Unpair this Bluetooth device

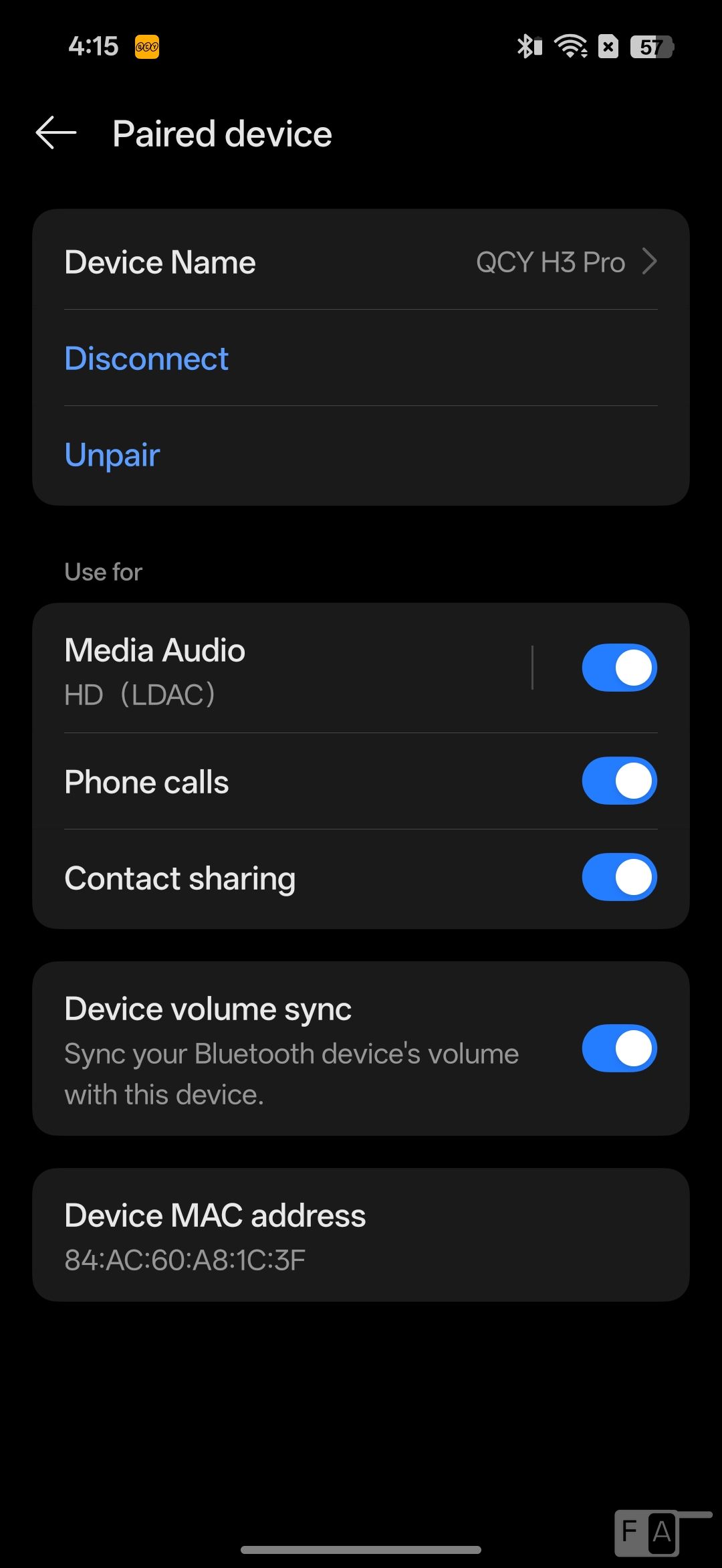(112, 455)
